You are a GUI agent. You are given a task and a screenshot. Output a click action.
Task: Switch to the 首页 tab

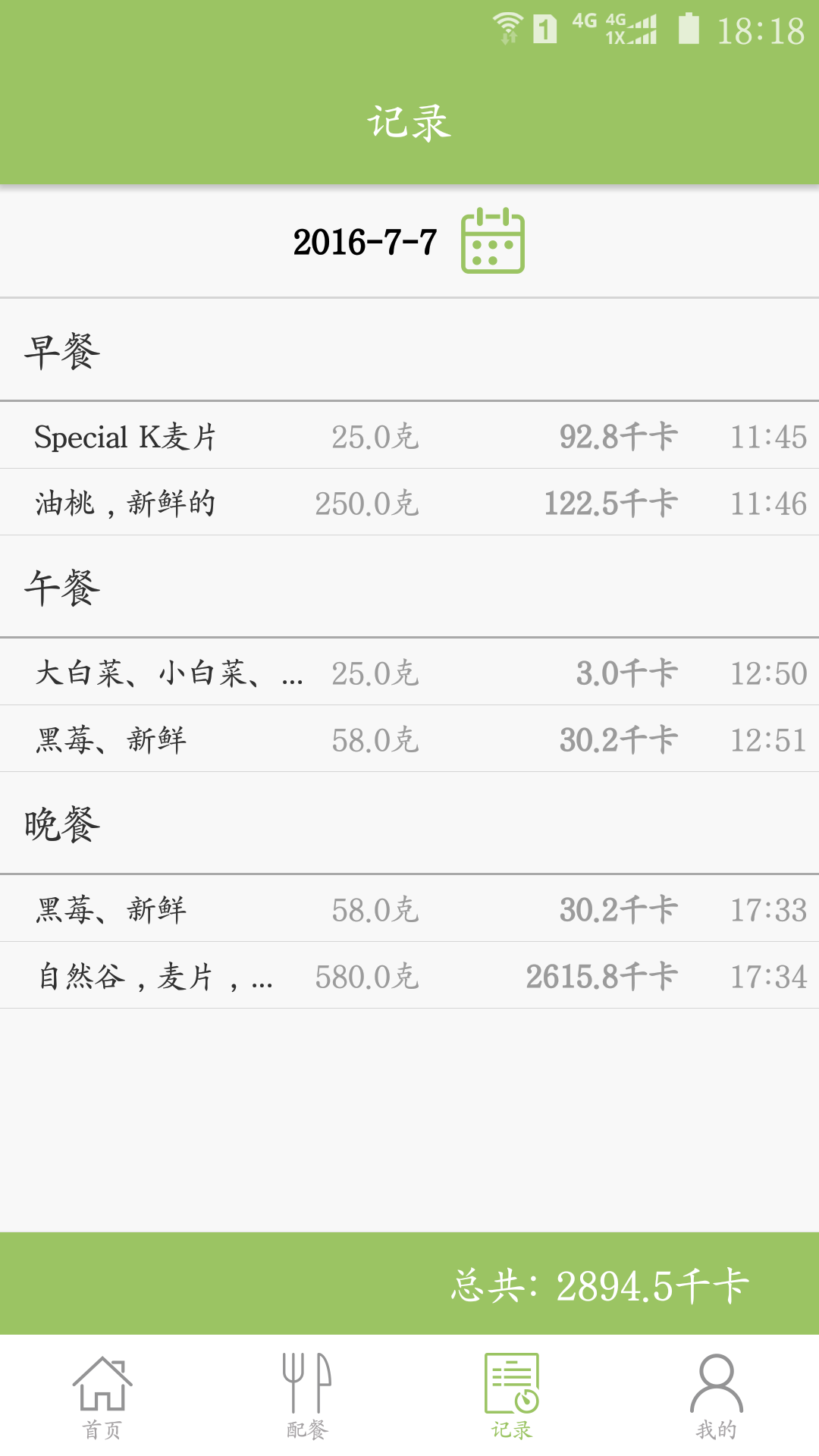pyautogui.click(x=102, y=1397)
